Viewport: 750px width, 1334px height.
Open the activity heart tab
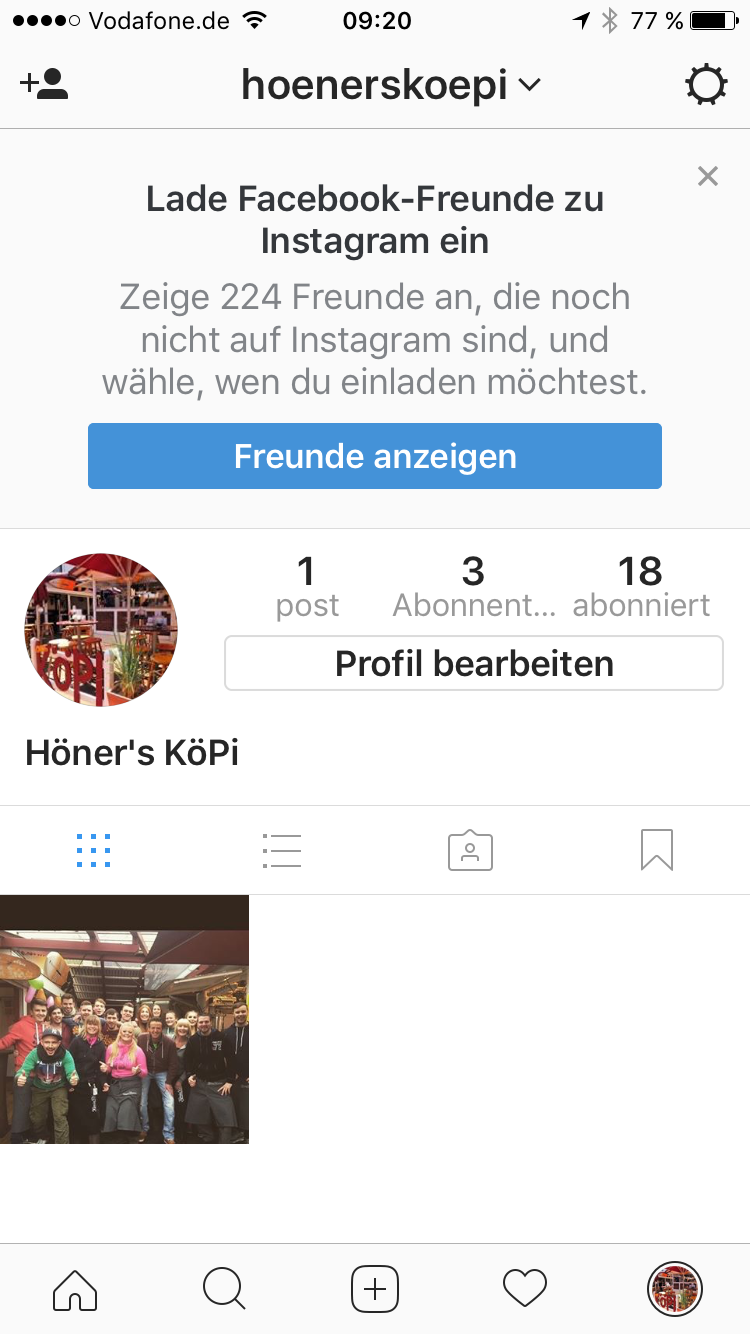tap(525, 1289)
